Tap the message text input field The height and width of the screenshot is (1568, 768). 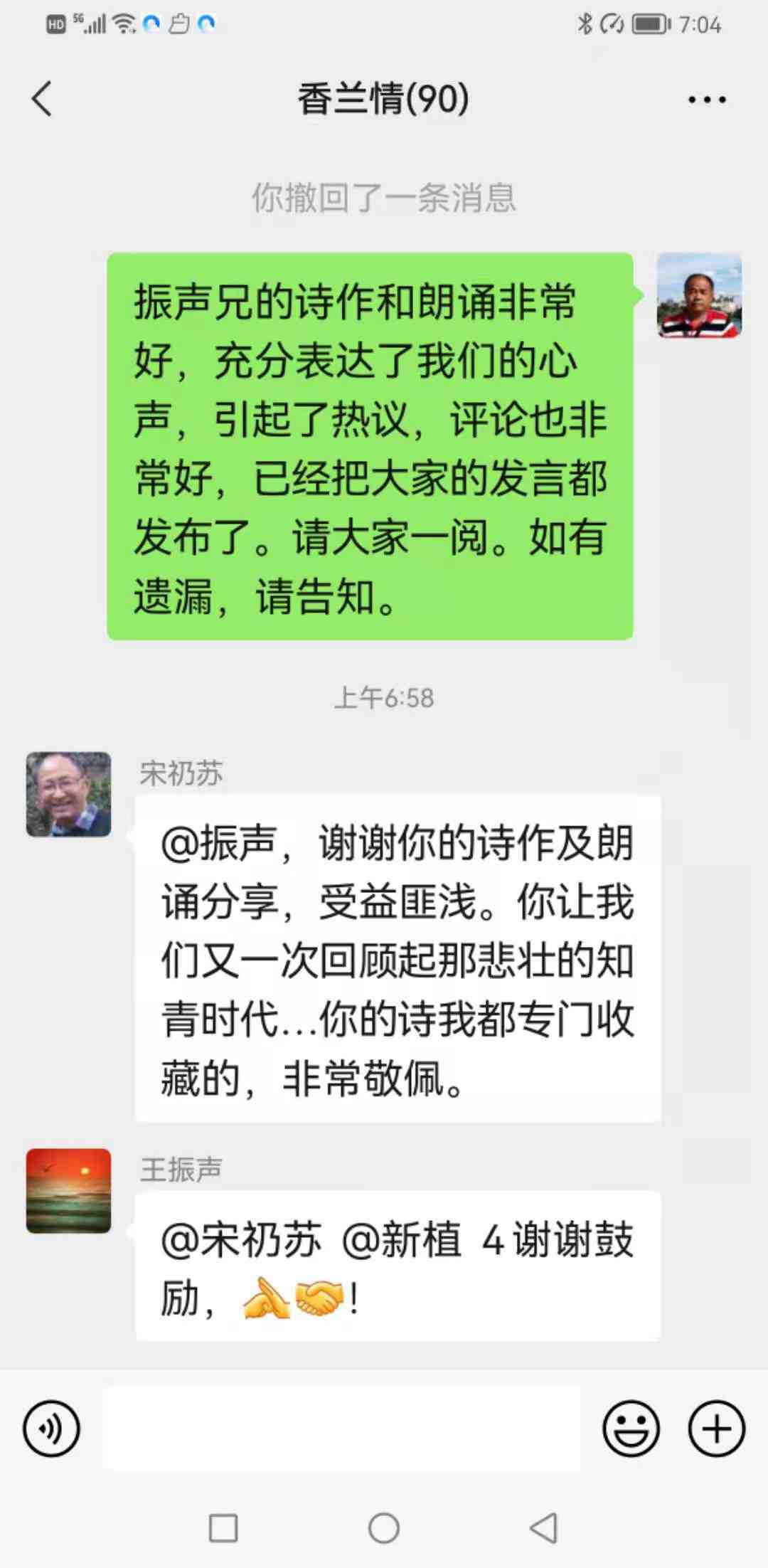[341, 1429]
